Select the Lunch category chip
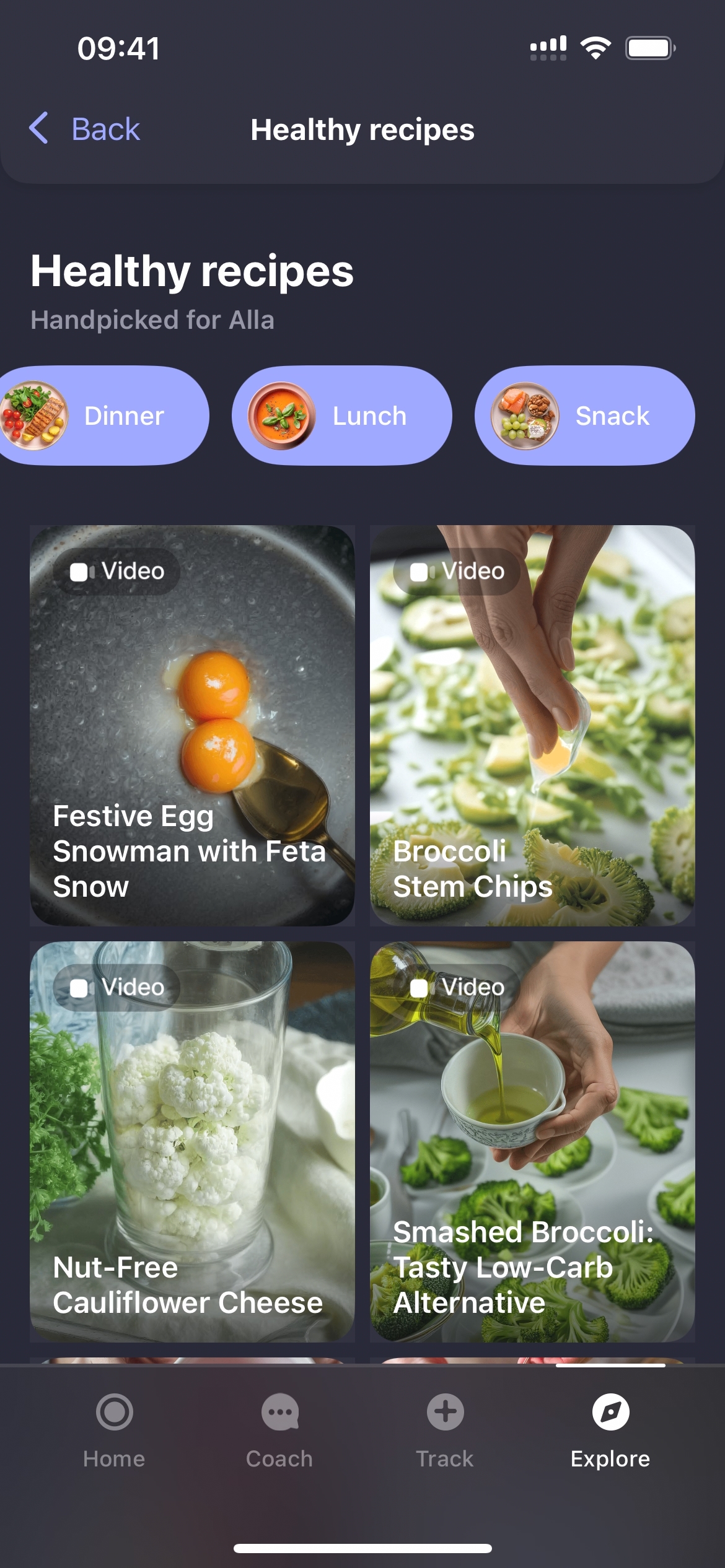Screen dimensions: 725x1568 pyautogui.click(x=341, y=416)
